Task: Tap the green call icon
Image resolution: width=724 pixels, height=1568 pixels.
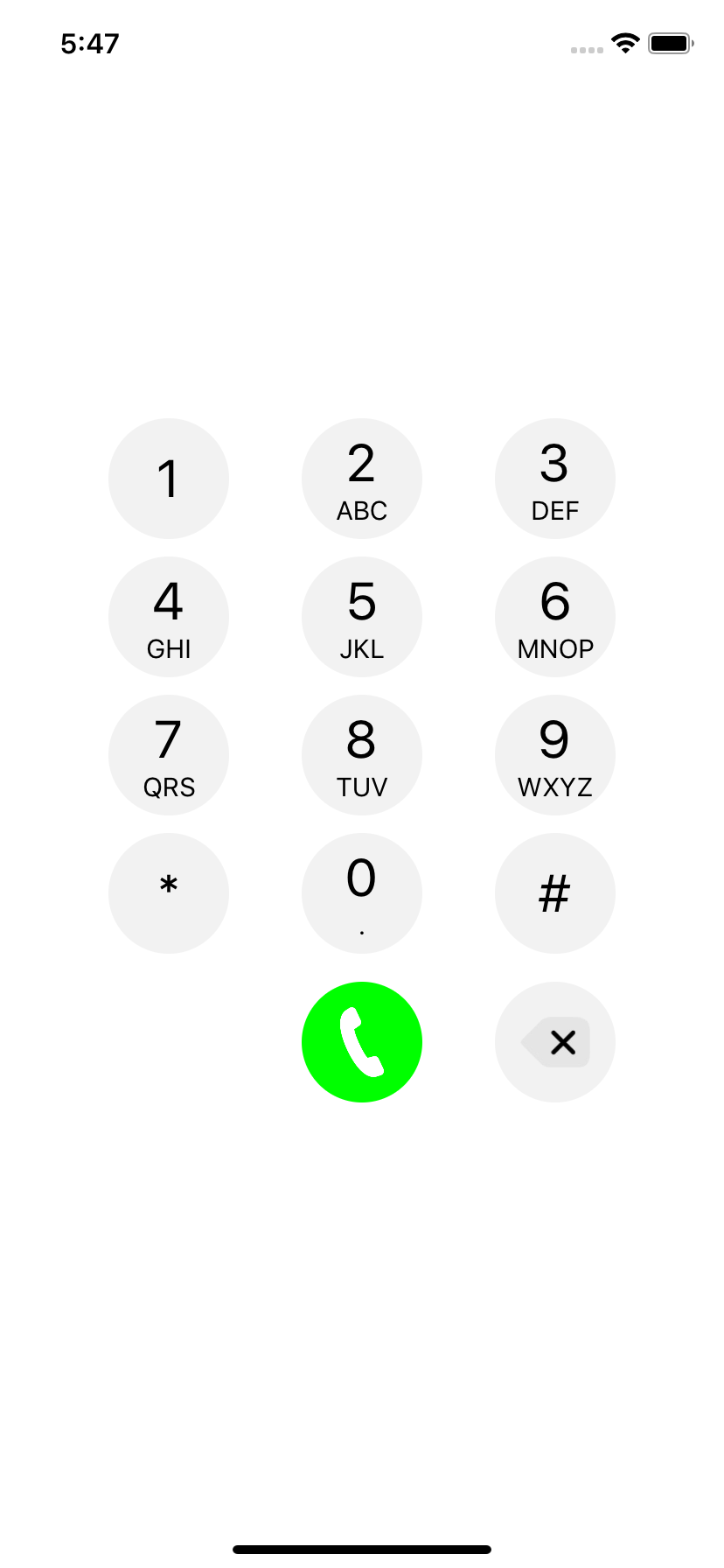Action: click(362, 1041)
